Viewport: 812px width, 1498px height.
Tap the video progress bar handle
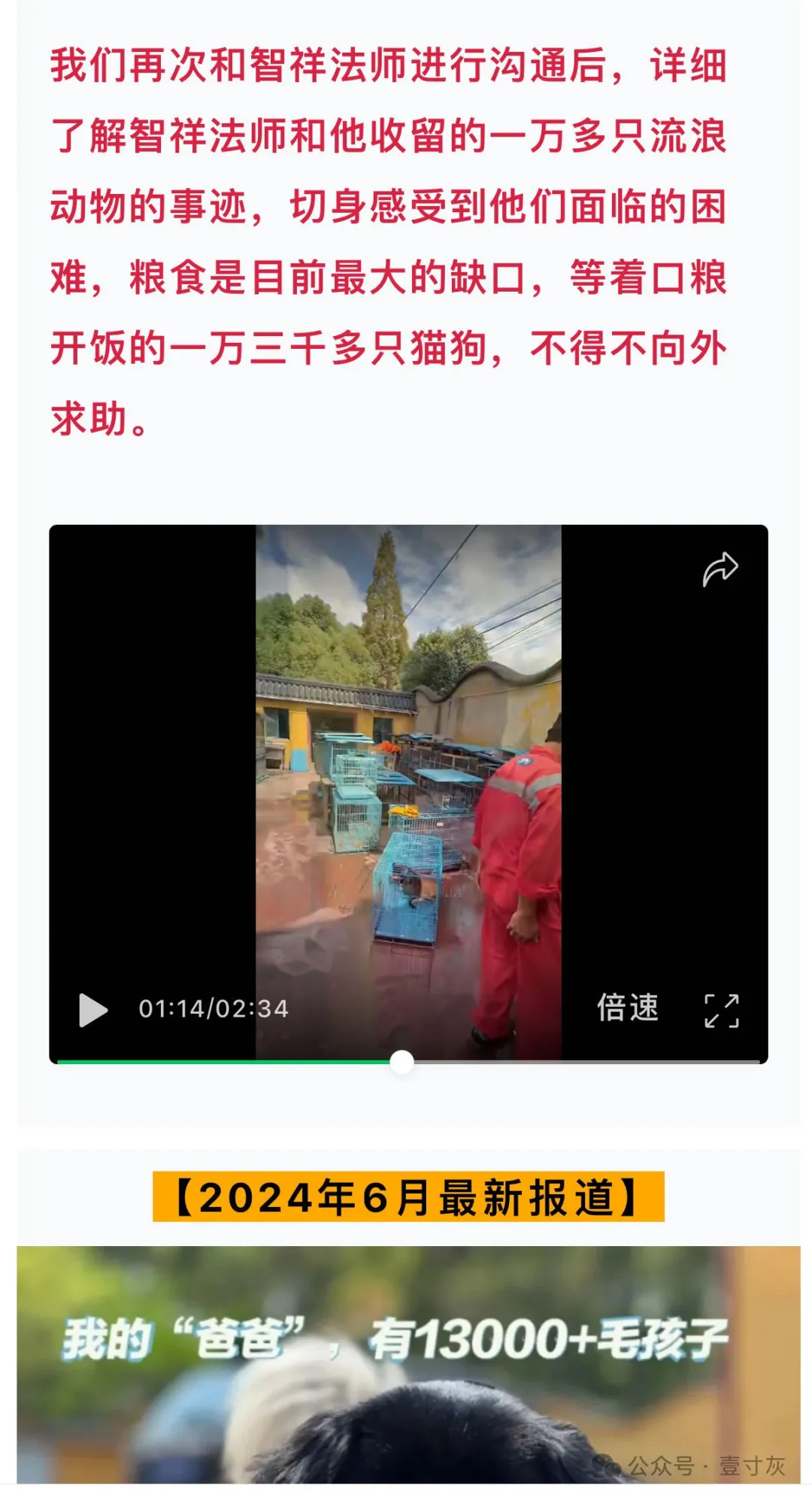point(402,1062)
